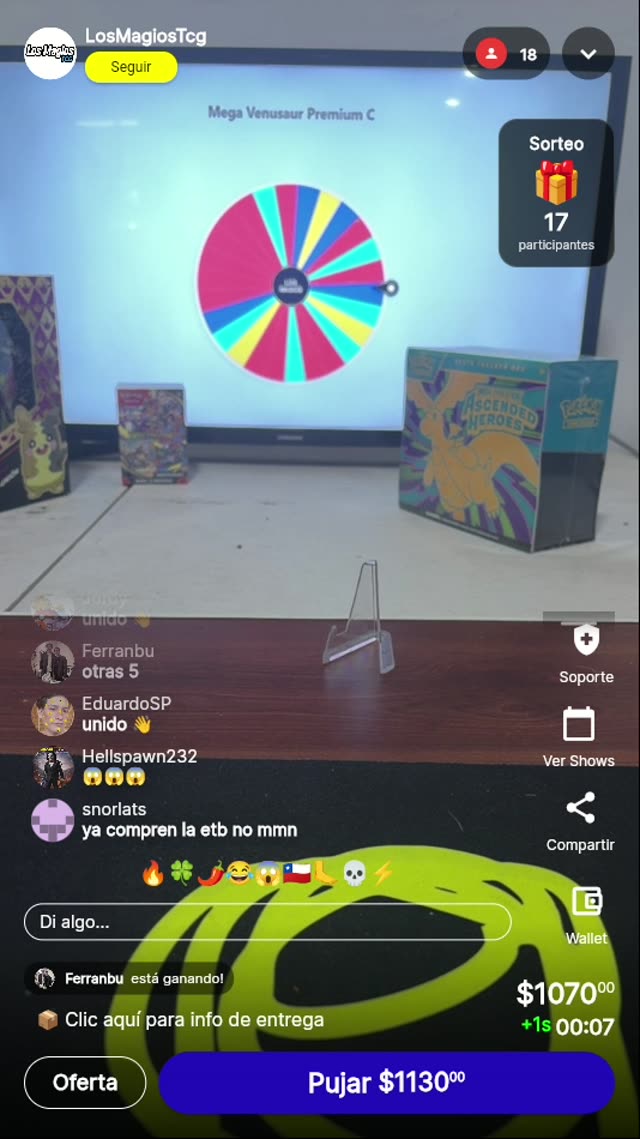Send the skull emoji reaction
Viewport: 640px width, 1139px height.
tap(354, 873)
